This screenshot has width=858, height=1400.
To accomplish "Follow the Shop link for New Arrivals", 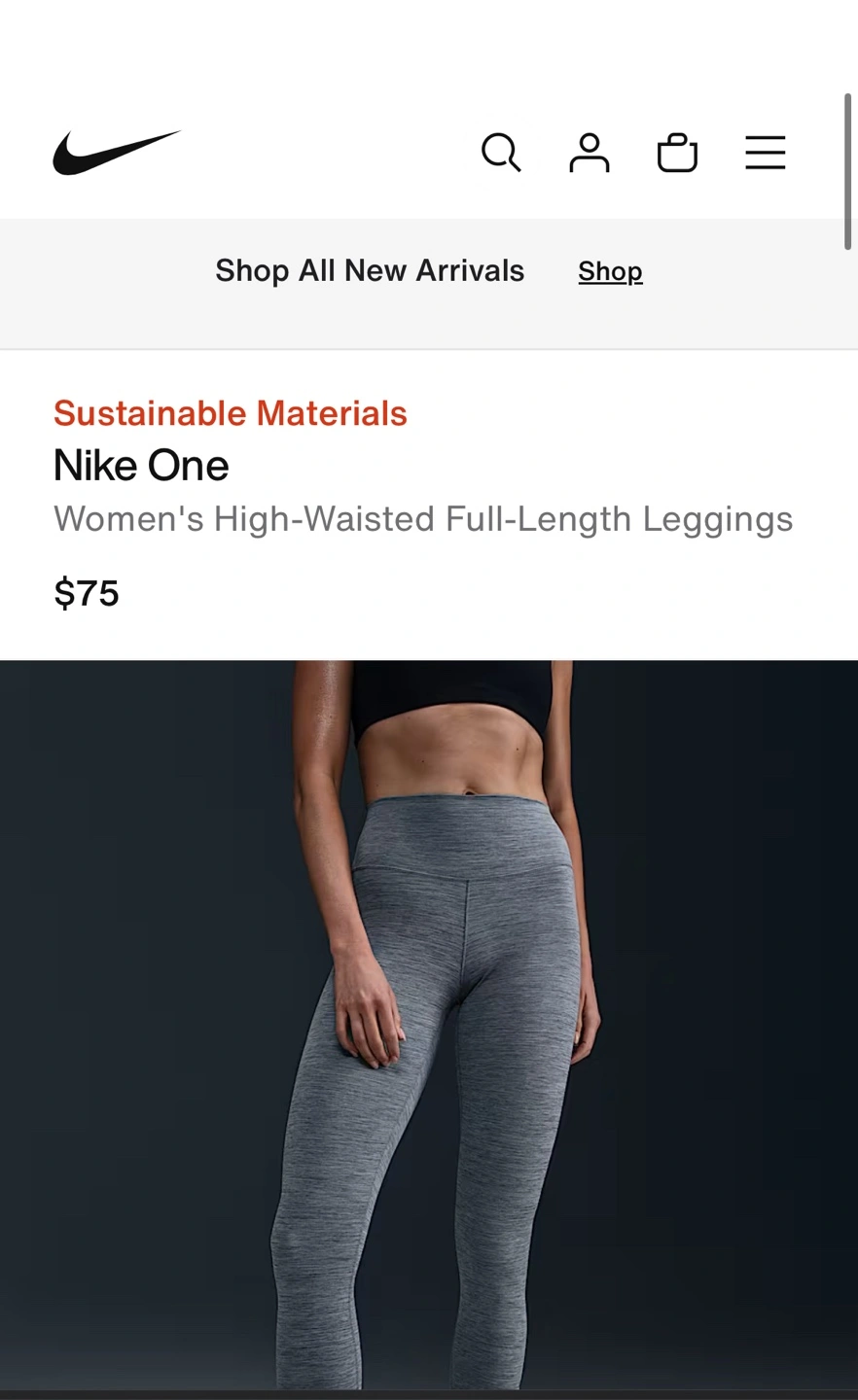I will tap(610, 270).
